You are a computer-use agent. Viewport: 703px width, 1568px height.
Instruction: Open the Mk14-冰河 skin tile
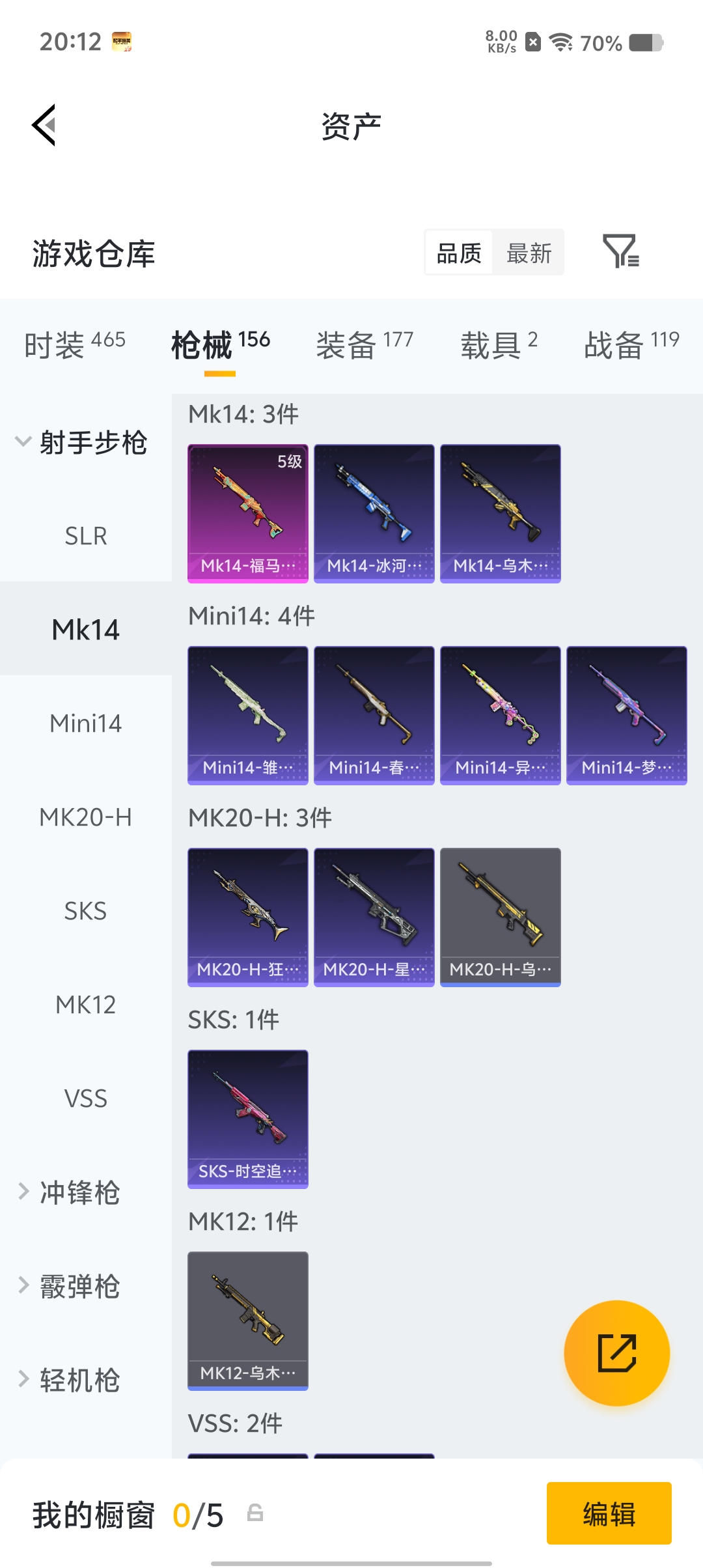[374, 513]
